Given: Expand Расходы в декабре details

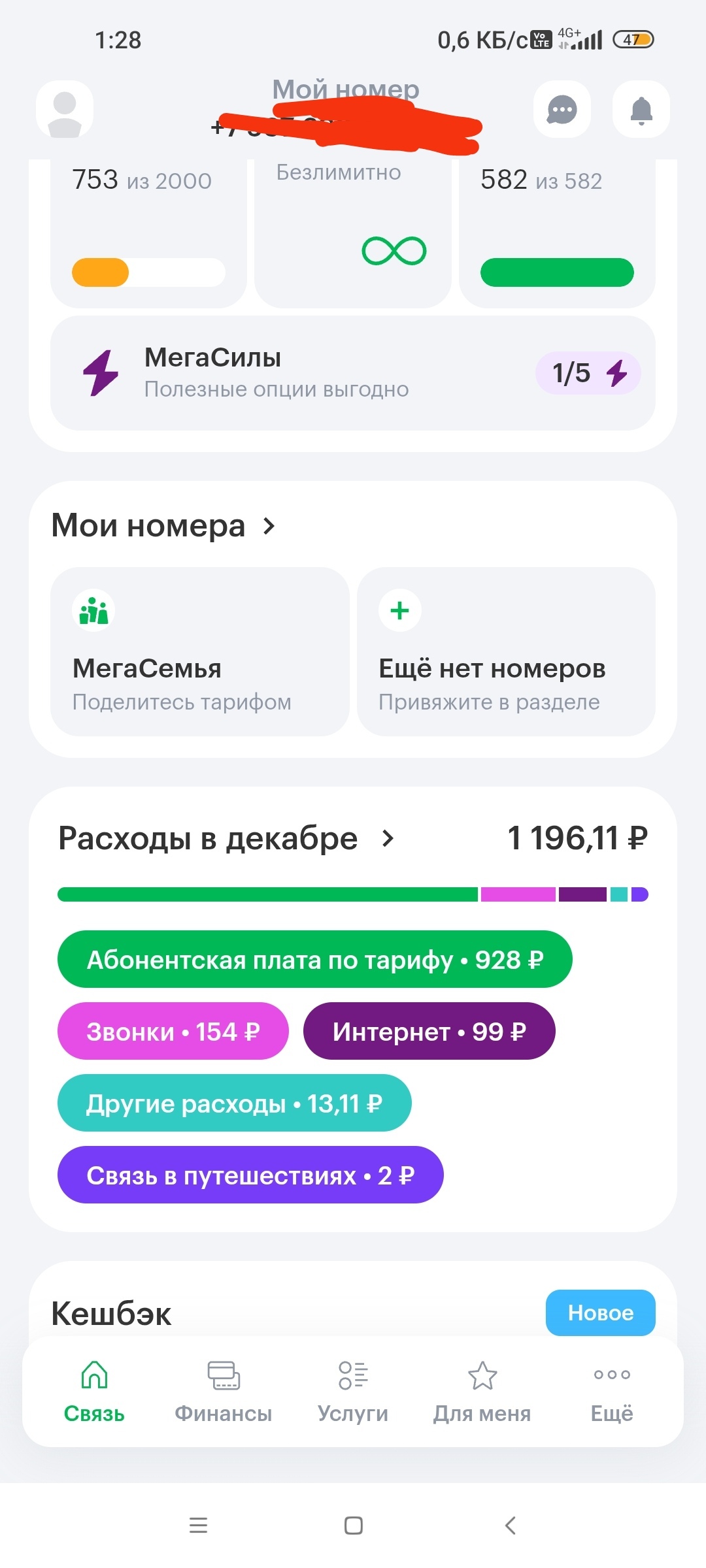Looking at the screenshot, I should (x=226, y=838).
